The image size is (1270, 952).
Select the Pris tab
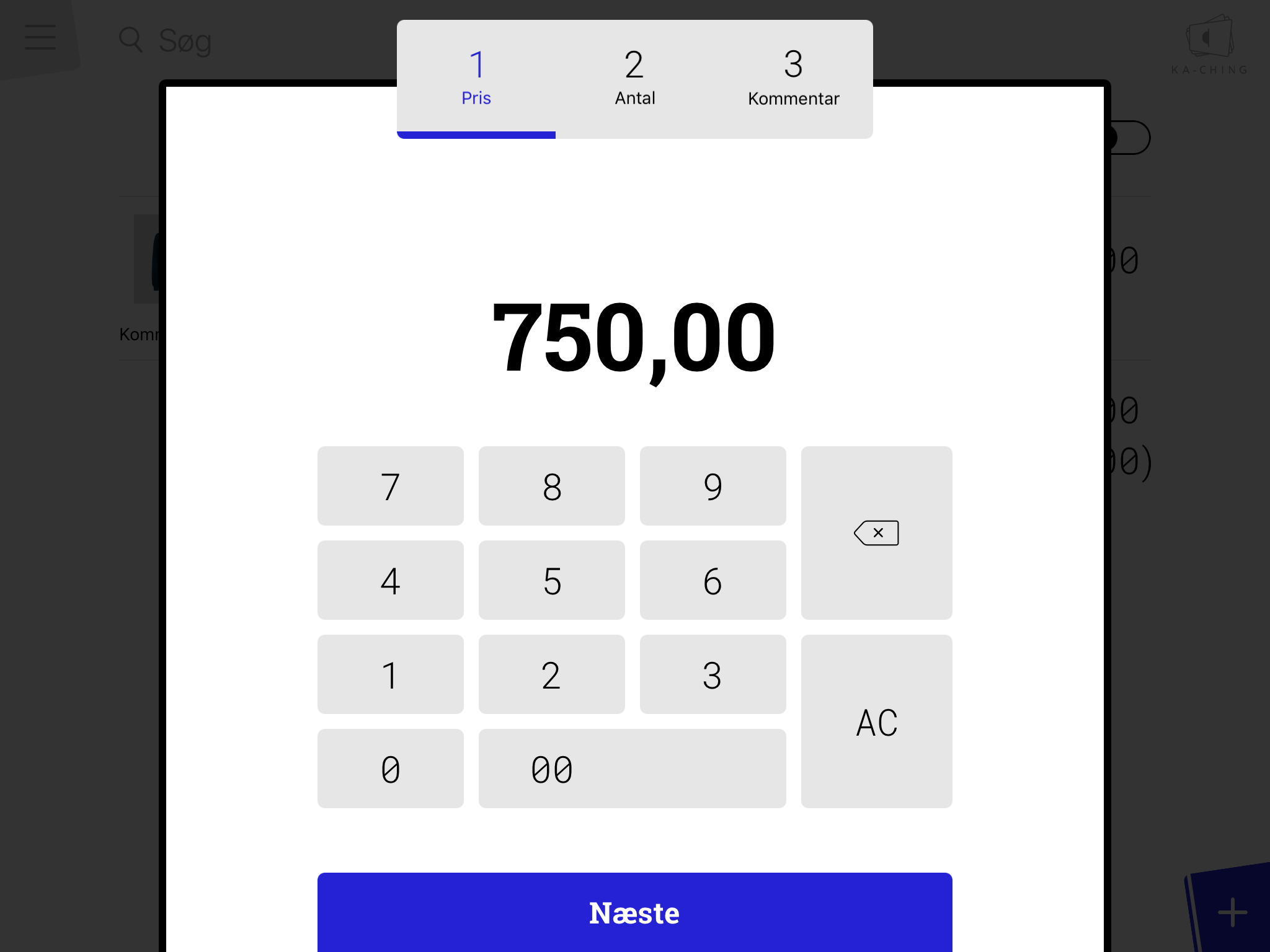coord(476,79)
